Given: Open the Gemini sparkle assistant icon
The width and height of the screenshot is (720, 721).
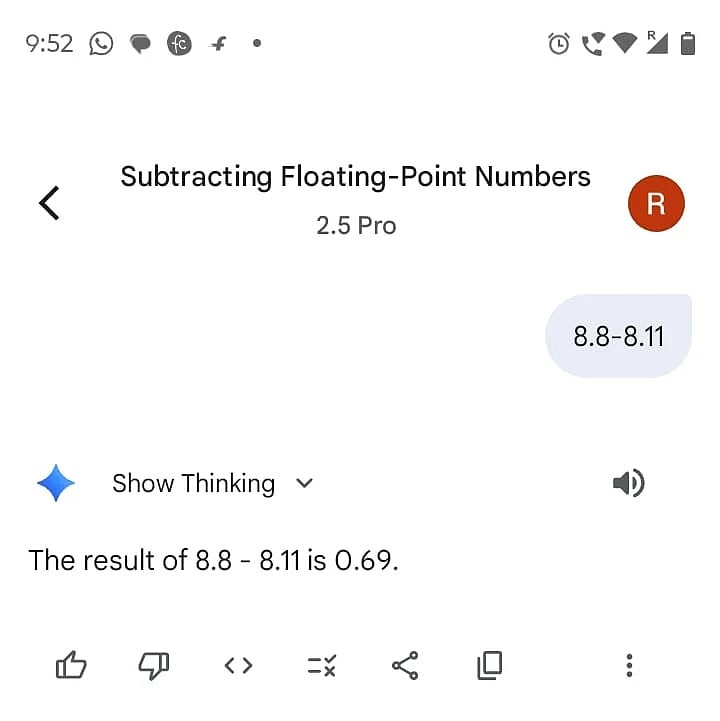Looking at the screenshot, I should coord(57,483).
